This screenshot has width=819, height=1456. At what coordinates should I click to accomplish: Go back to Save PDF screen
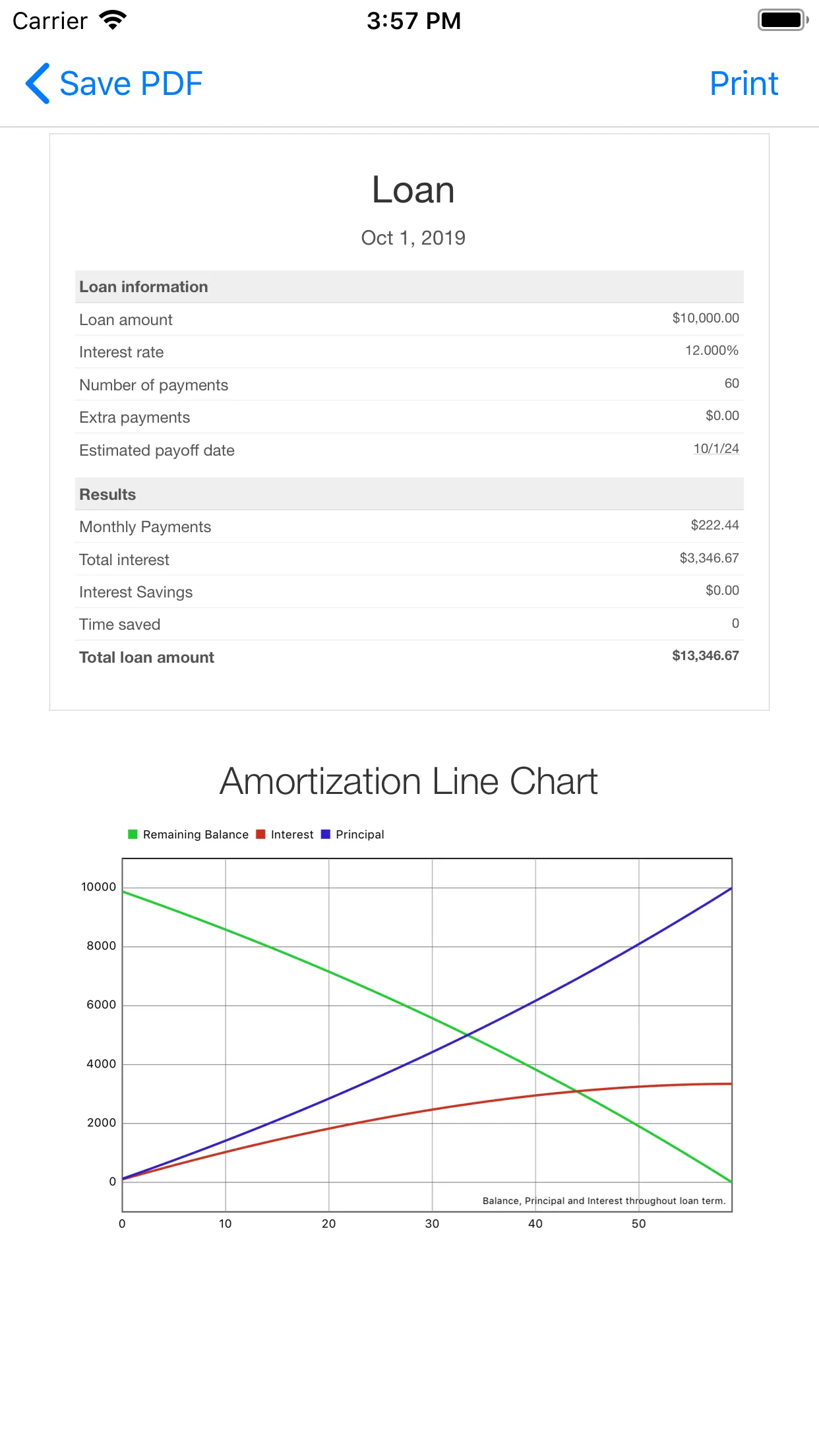point(113,84)
